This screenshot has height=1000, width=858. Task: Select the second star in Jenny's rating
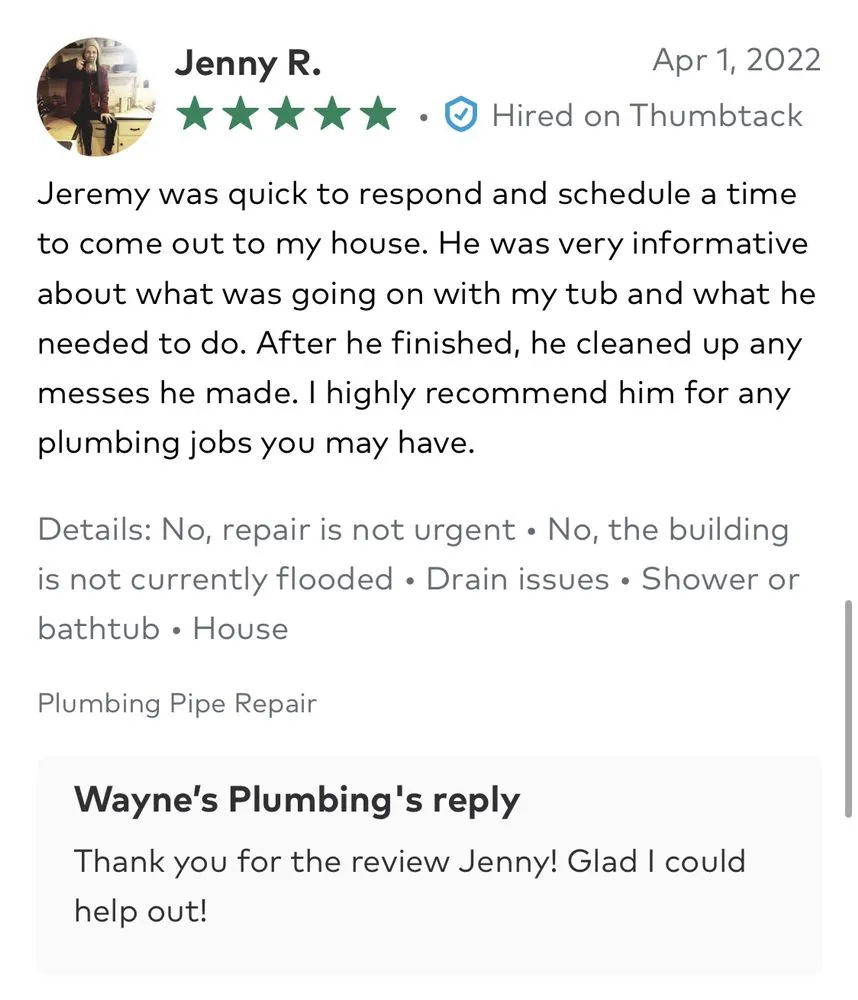[241, 113]
